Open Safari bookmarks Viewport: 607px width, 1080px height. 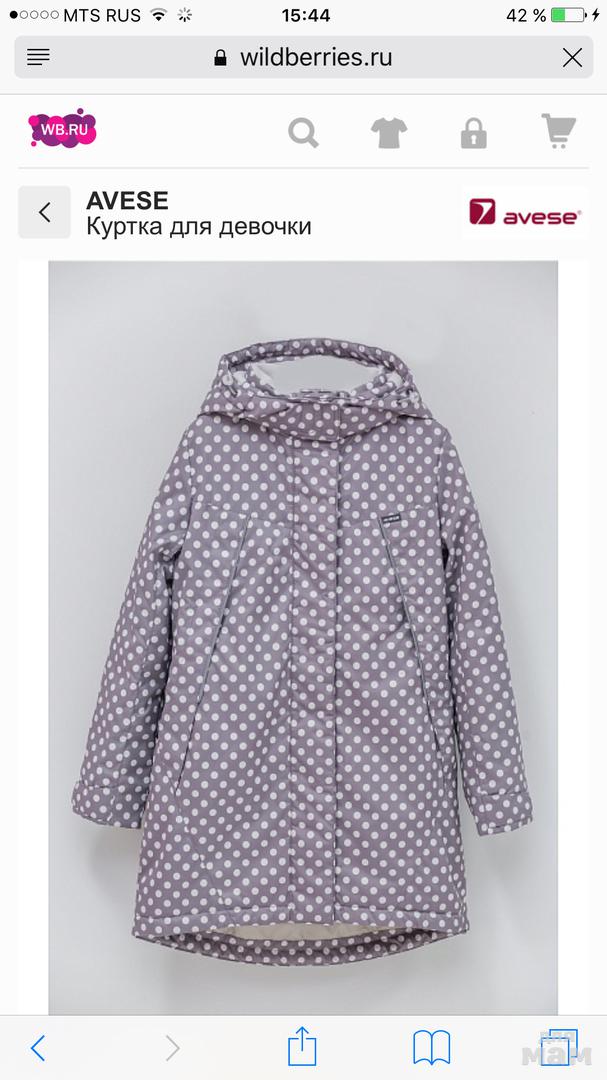pyautogui.click(x=432, y=1047)
